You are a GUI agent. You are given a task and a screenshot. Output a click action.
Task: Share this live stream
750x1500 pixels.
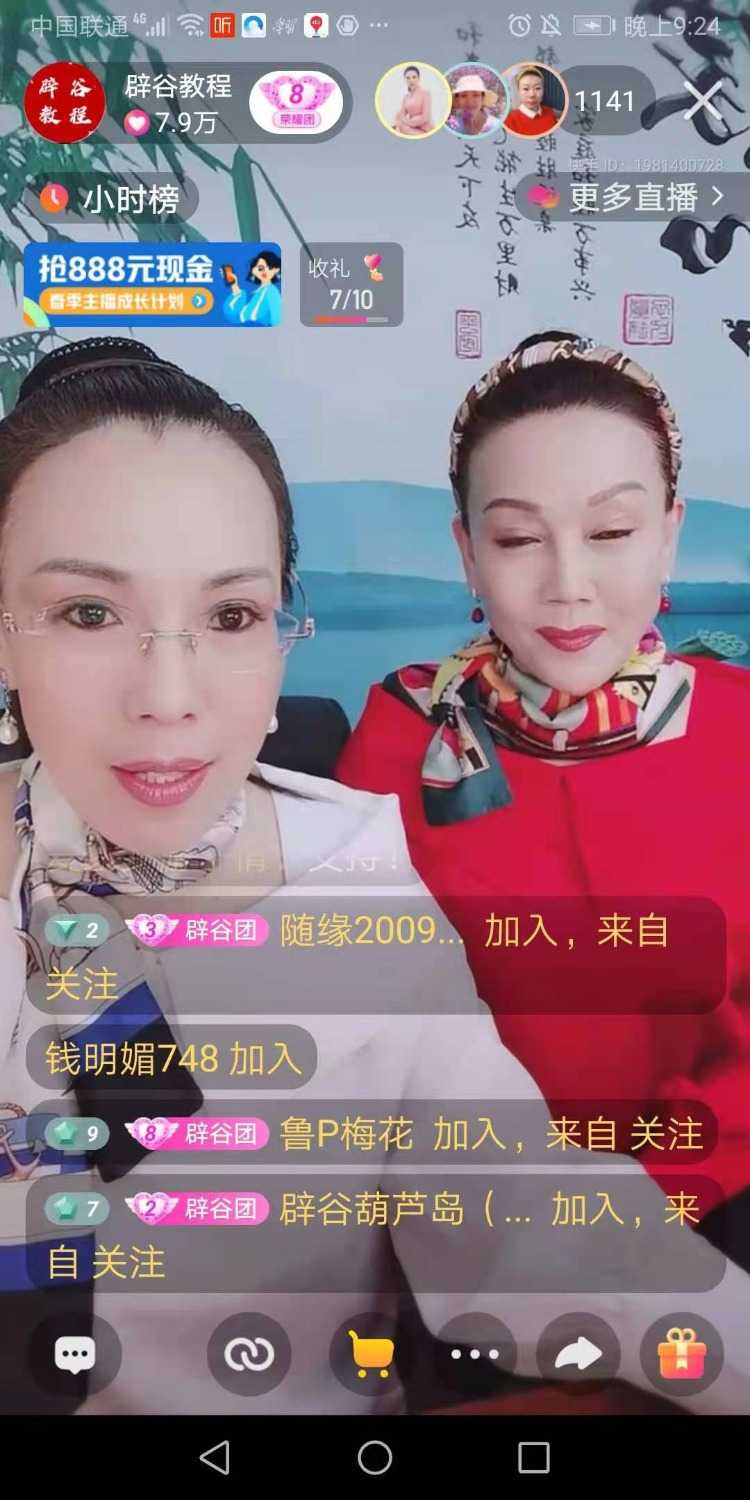pos(578,1355)
